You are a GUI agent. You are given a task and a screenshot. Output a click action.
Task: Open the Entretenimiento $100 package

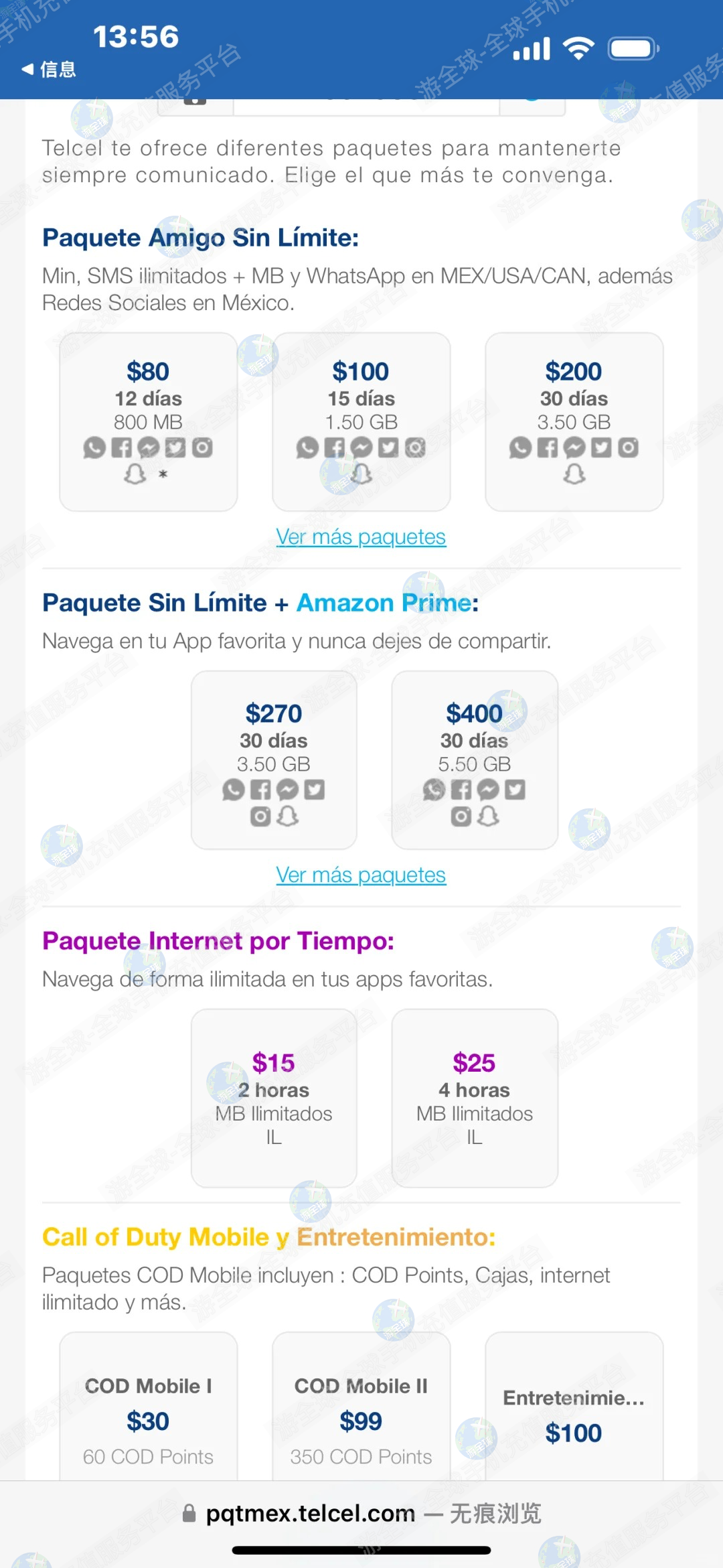point(574,1413)
